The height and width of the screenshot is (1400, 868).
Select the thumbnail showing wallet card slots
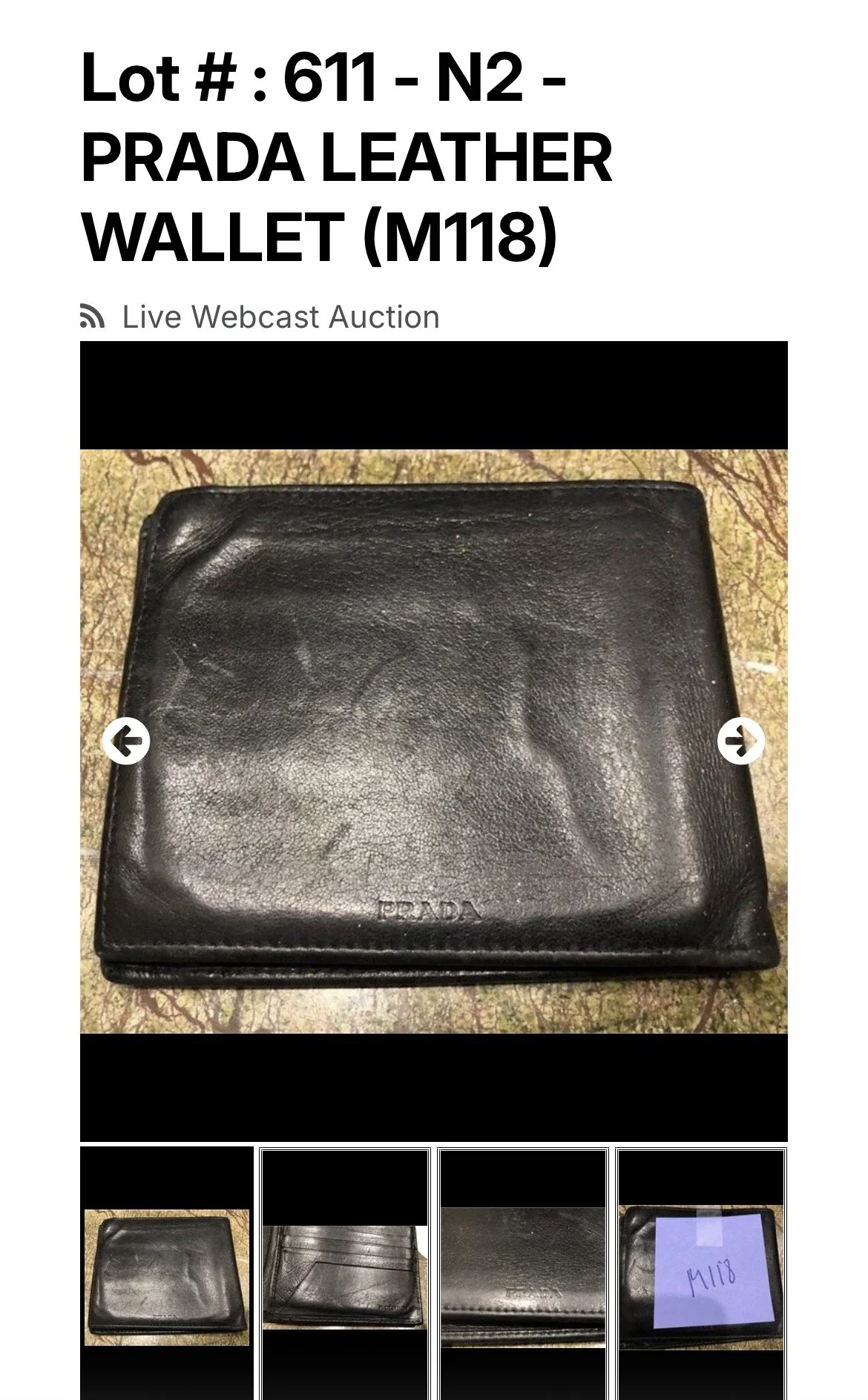click(x=345, y=1273)
